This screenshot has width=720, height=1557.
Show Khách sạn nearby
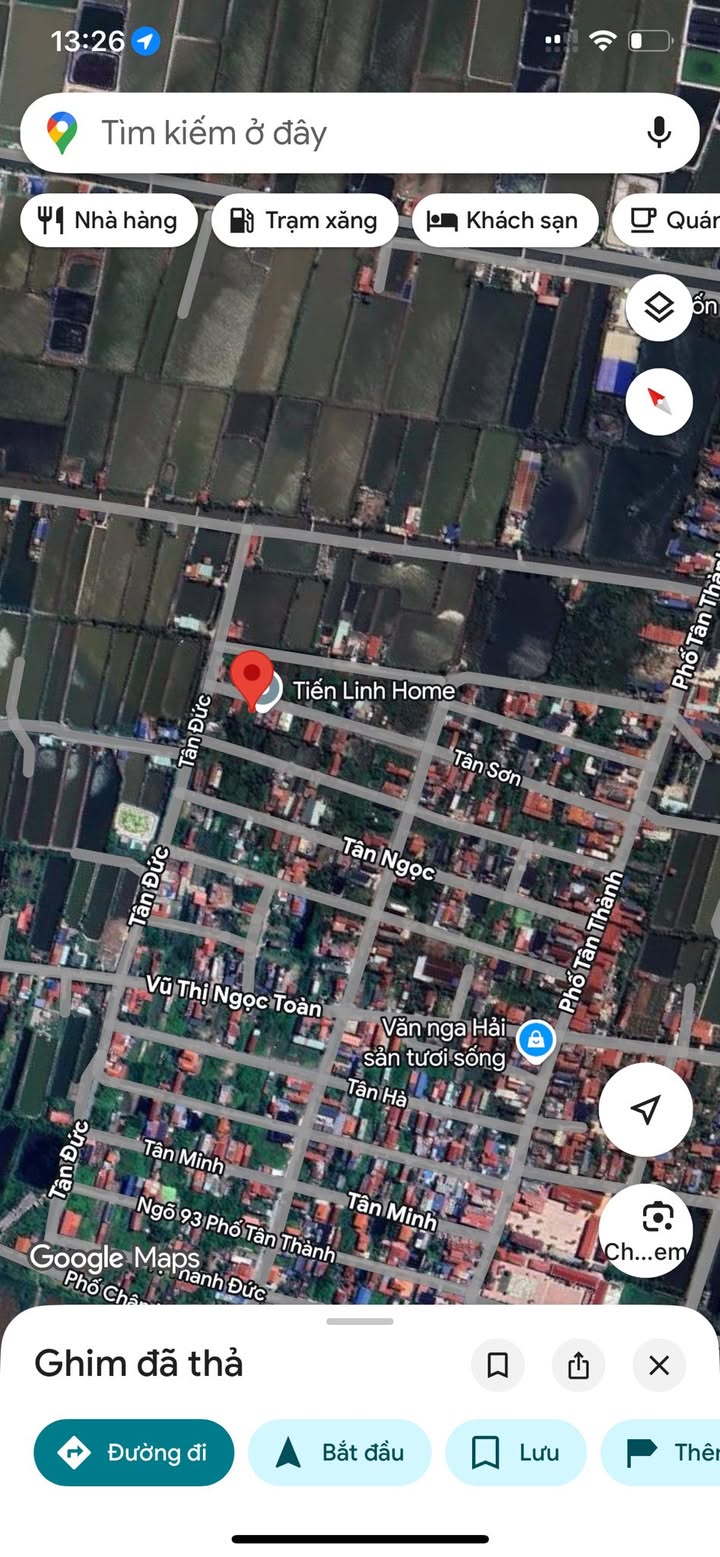tap(504, 221)
